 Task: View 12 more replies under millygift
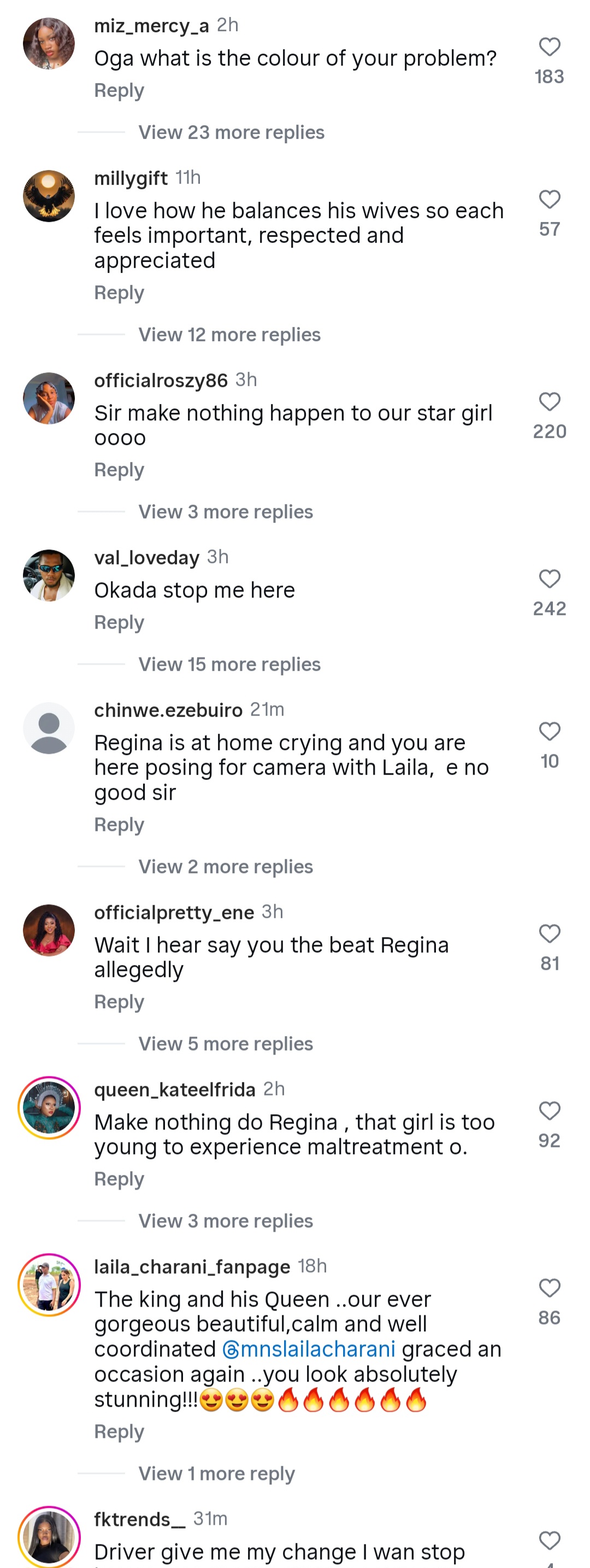[x=229, y=335]
